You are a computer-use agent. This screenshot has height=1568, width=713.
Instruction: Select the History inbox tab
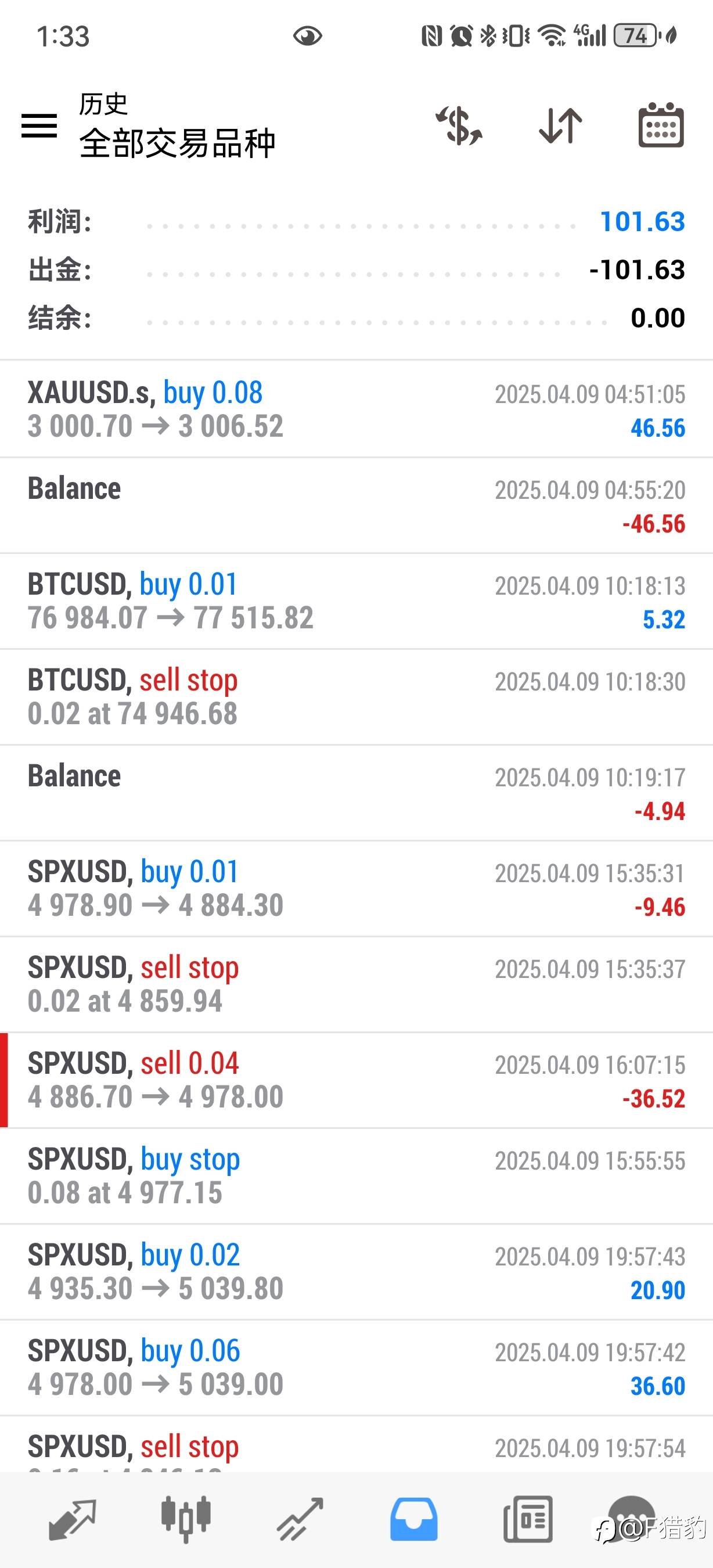(413, 1519)
